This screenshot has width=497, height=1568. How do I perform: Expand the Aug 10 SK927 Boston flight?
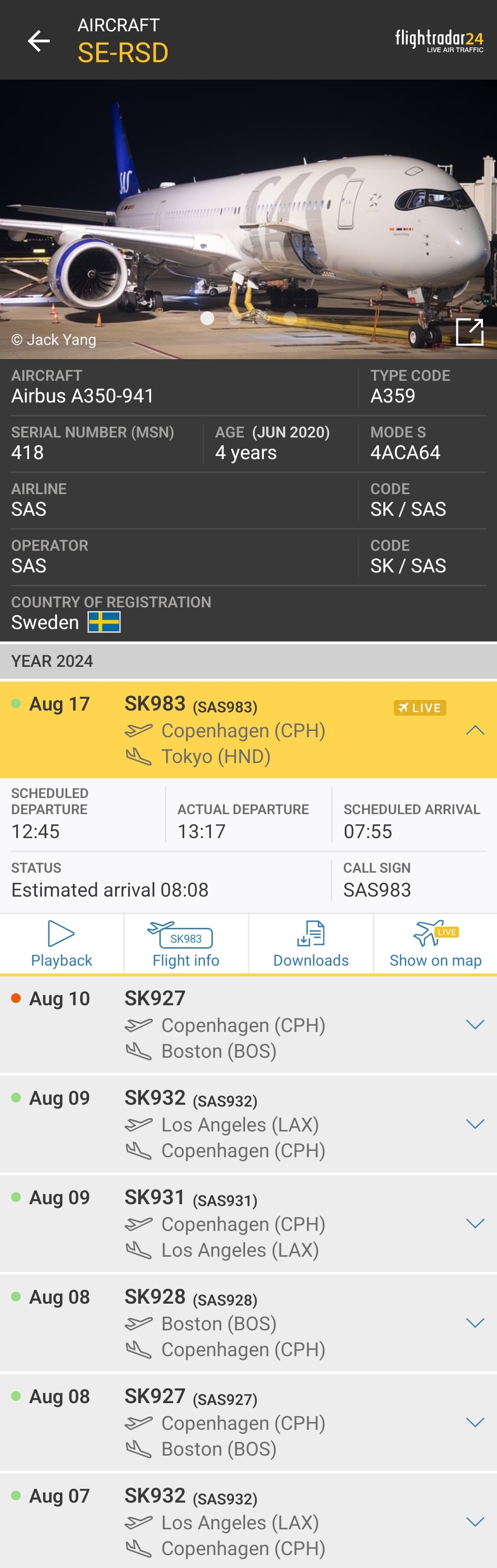coord(474,1025)
